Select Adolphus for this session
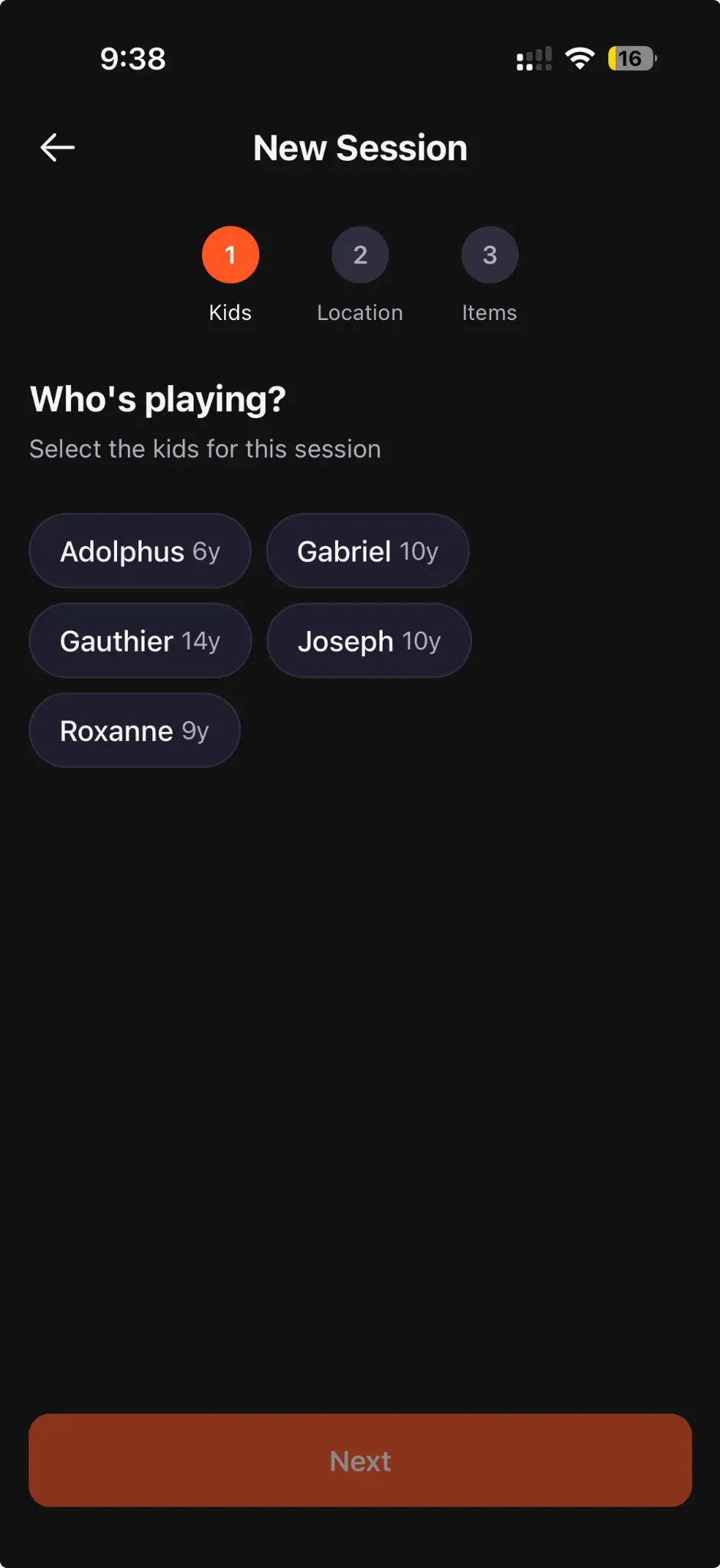This screenshot has height=1568, width=720. (x=139, y=550)
